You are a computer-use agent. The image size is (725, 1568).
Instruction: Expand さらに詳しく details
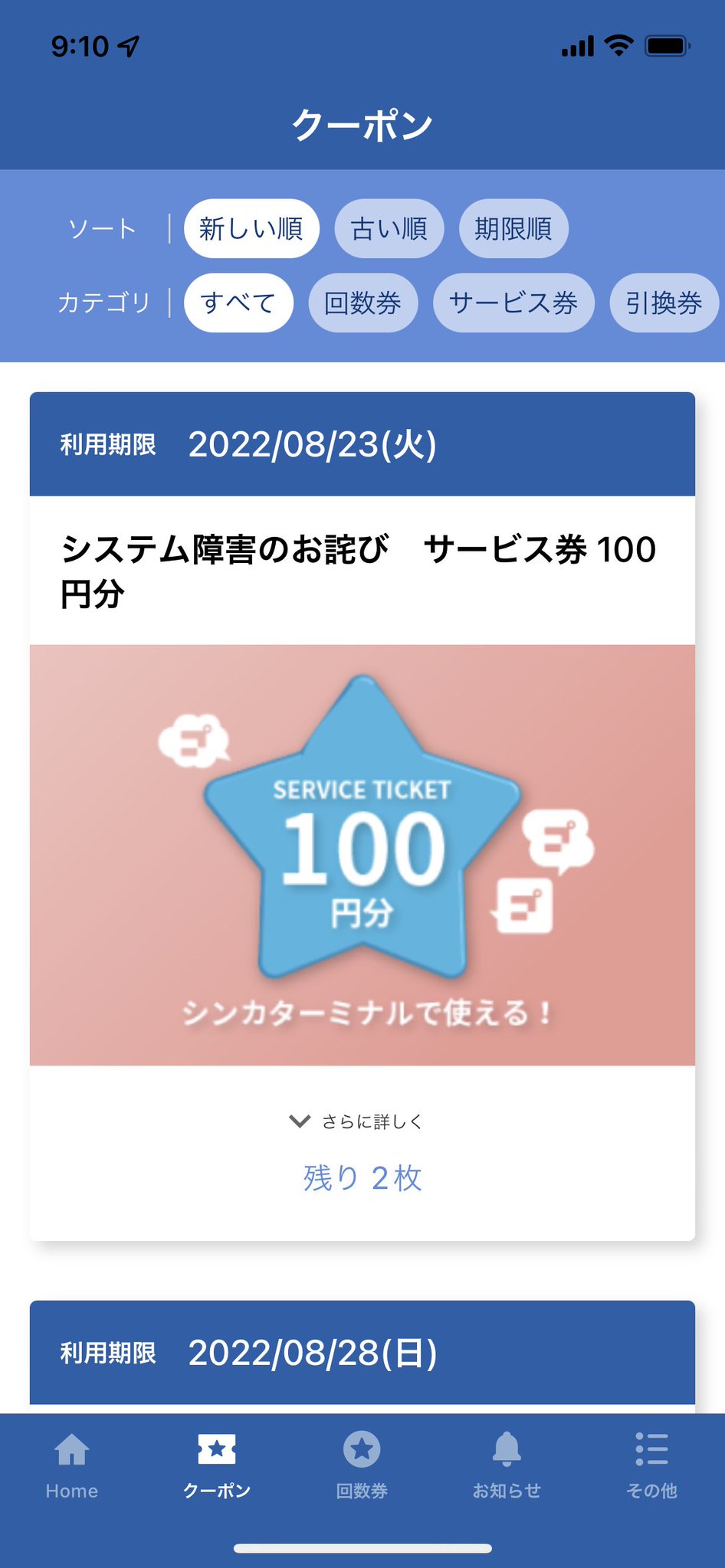coord(356,1121)
